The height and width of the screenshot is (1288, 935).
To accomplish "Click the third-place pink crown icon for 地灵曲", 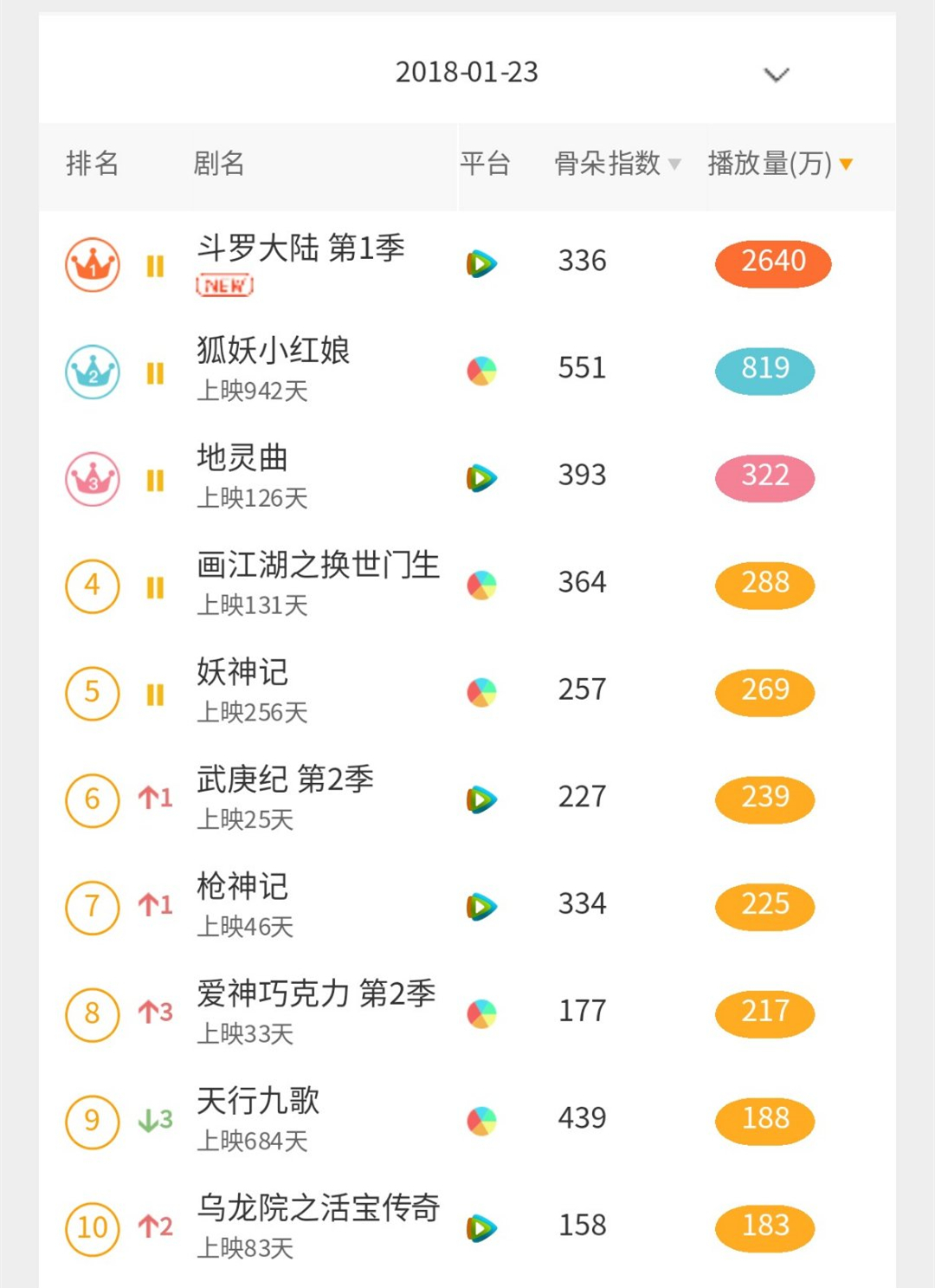I will pos(91,478).
